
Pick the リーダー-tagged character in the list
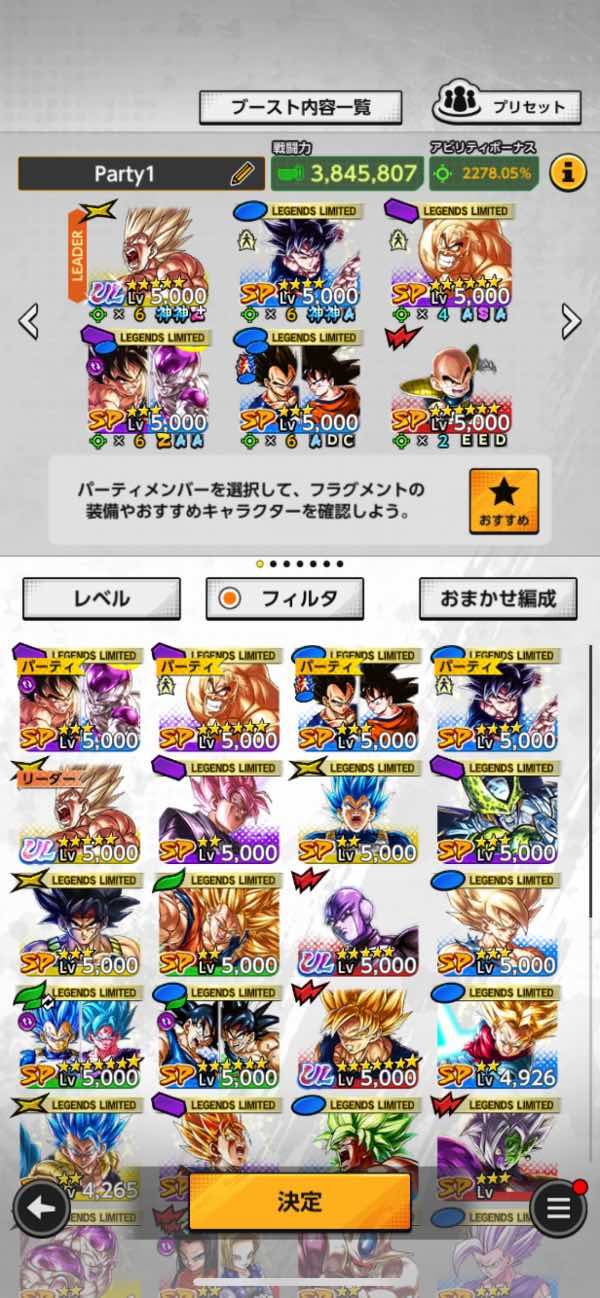tap(78, 813)
